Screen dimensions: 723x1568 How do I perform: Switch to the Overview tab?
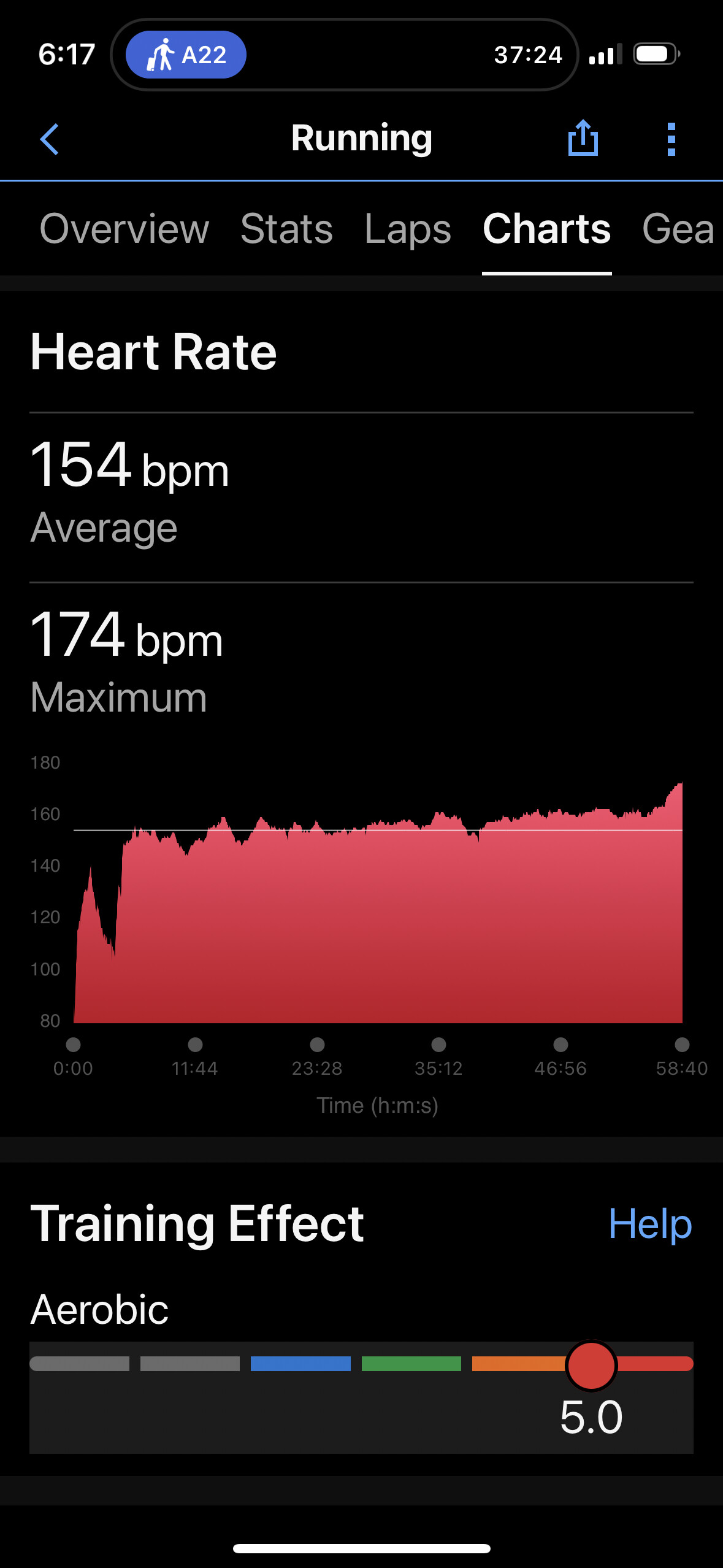point(124,229)
